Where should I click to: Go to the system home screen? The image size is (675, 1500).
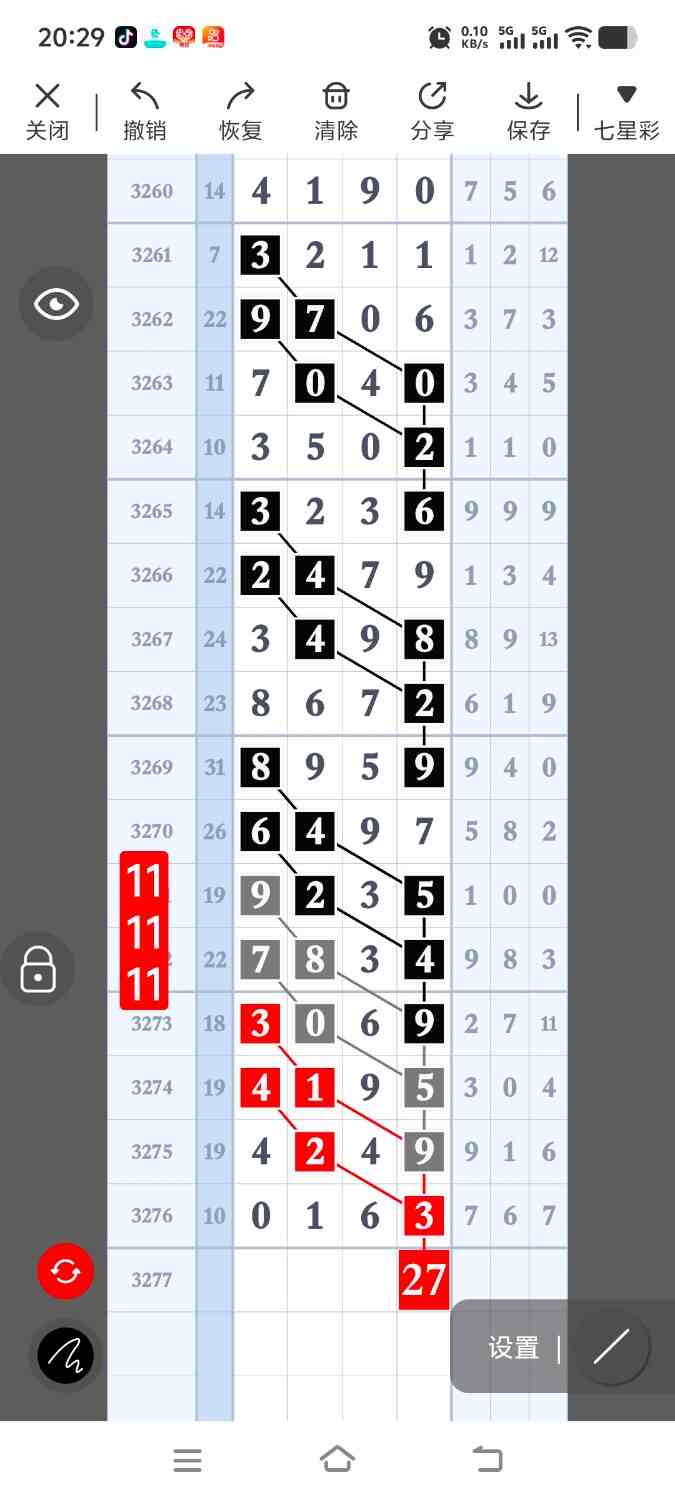coord(337,1460)
